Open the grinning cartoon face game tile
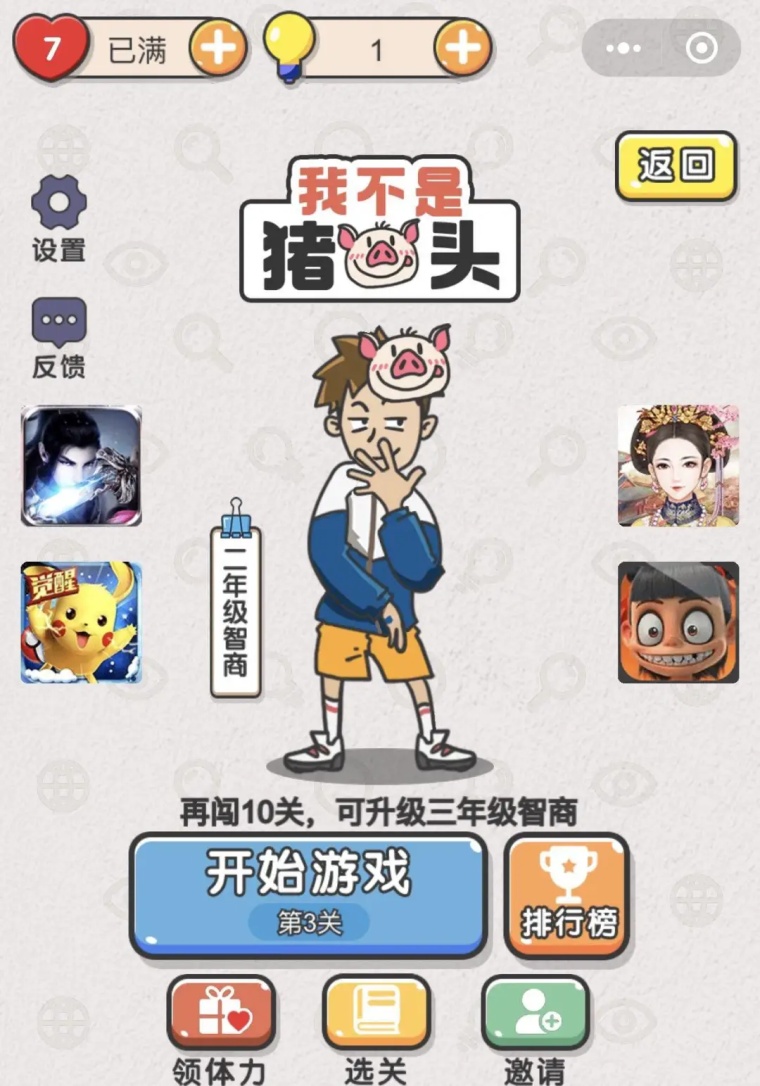The height and width of the screenshot is (1086, 760). pos(678,622)
